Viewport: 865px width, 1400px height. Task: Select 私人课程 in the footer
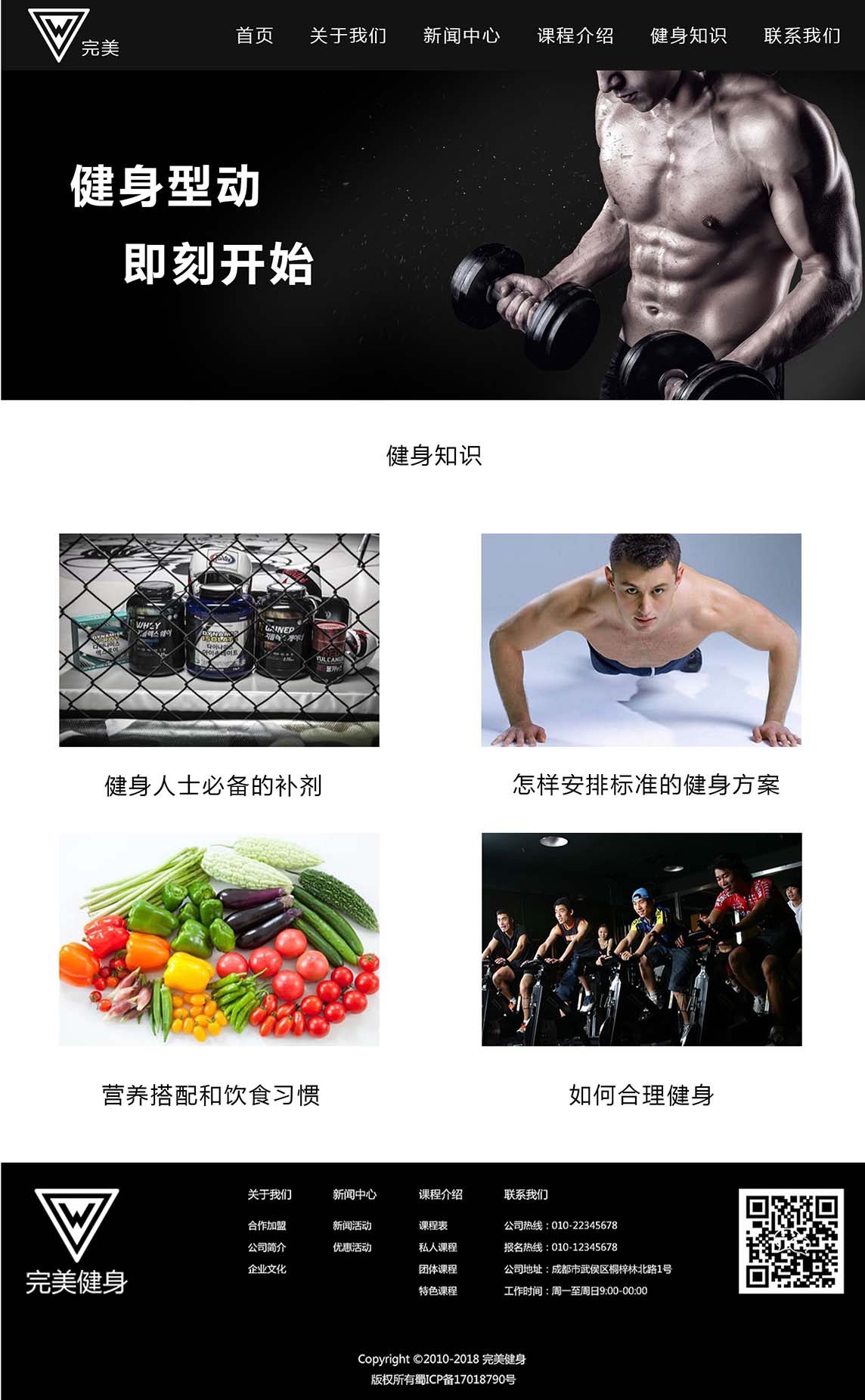click(x=438, y=1247)
